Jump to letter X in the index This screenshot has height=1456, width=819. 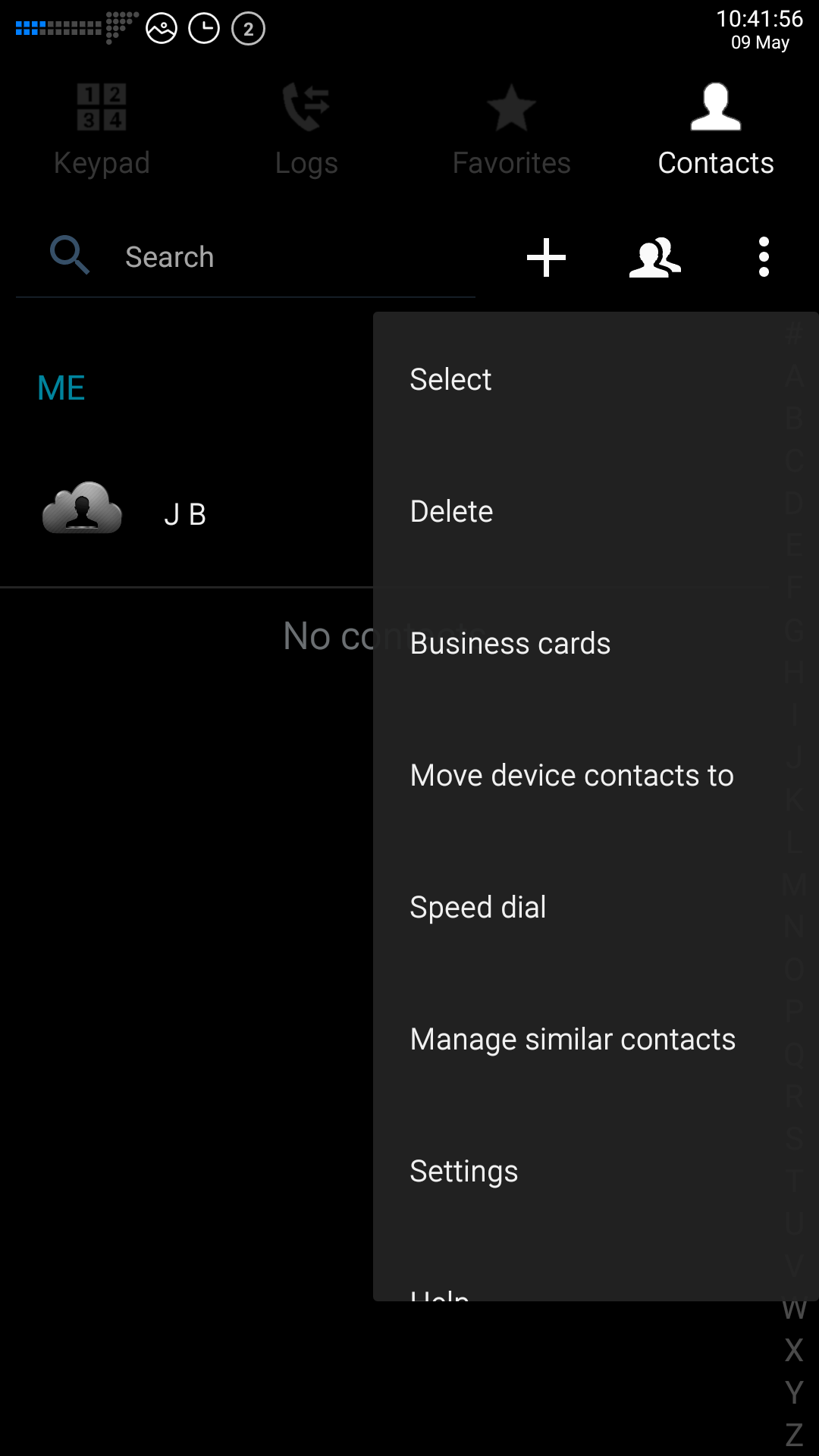tap(794, 1350)
